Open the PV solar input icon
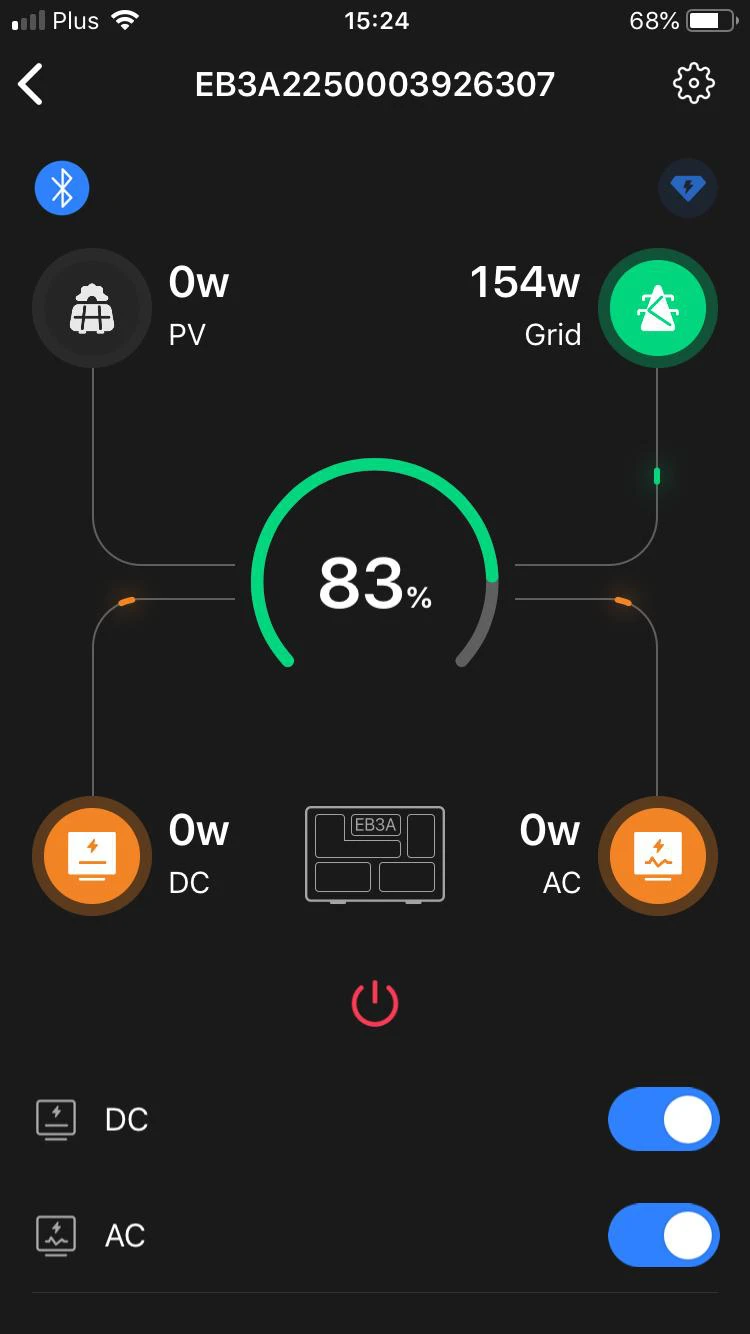750x1334 pixels. [92, 308]
